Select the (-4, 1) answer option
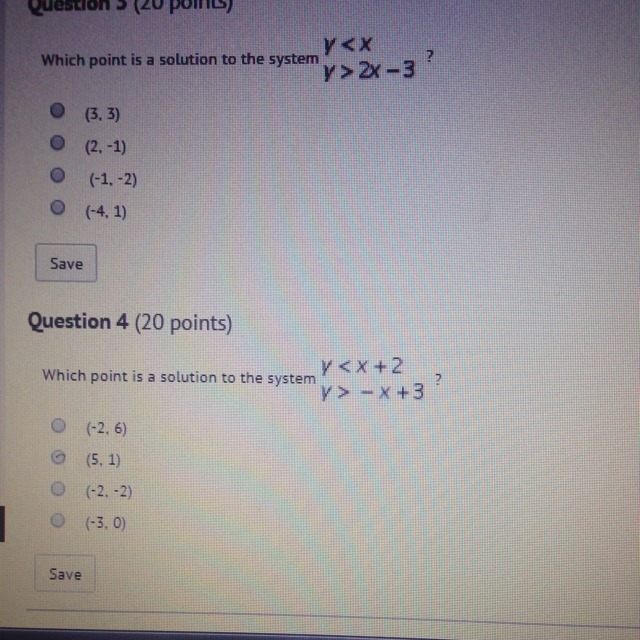Image resolution: width=640 pixels, height=640 pixels. [58, 207]
